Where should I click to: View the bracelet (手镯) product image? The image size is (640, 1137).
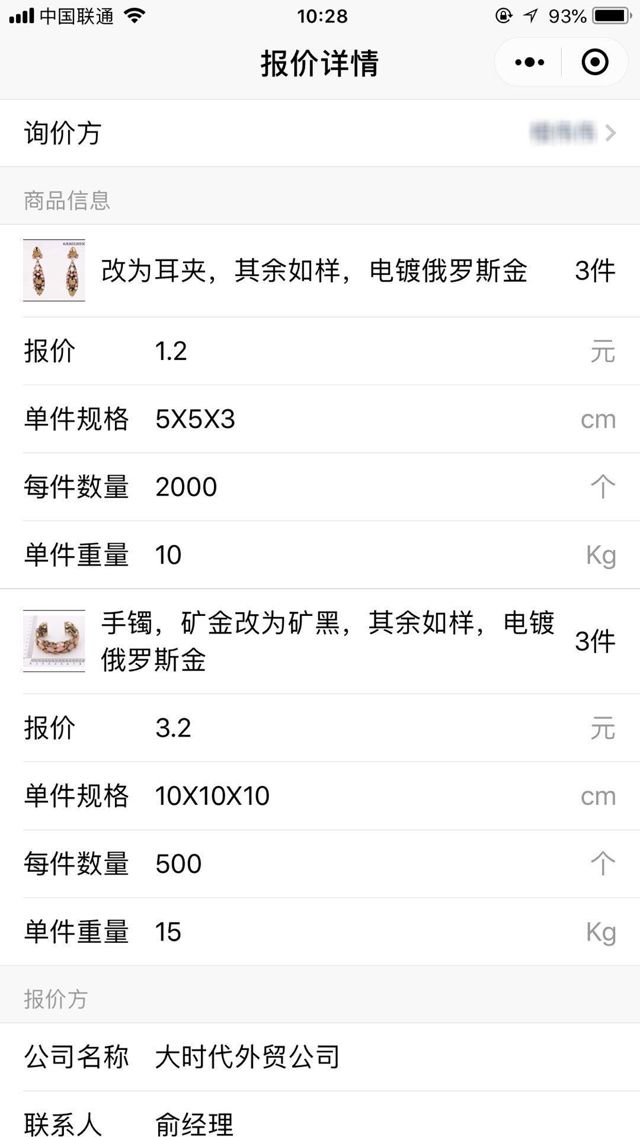[54, 641]
